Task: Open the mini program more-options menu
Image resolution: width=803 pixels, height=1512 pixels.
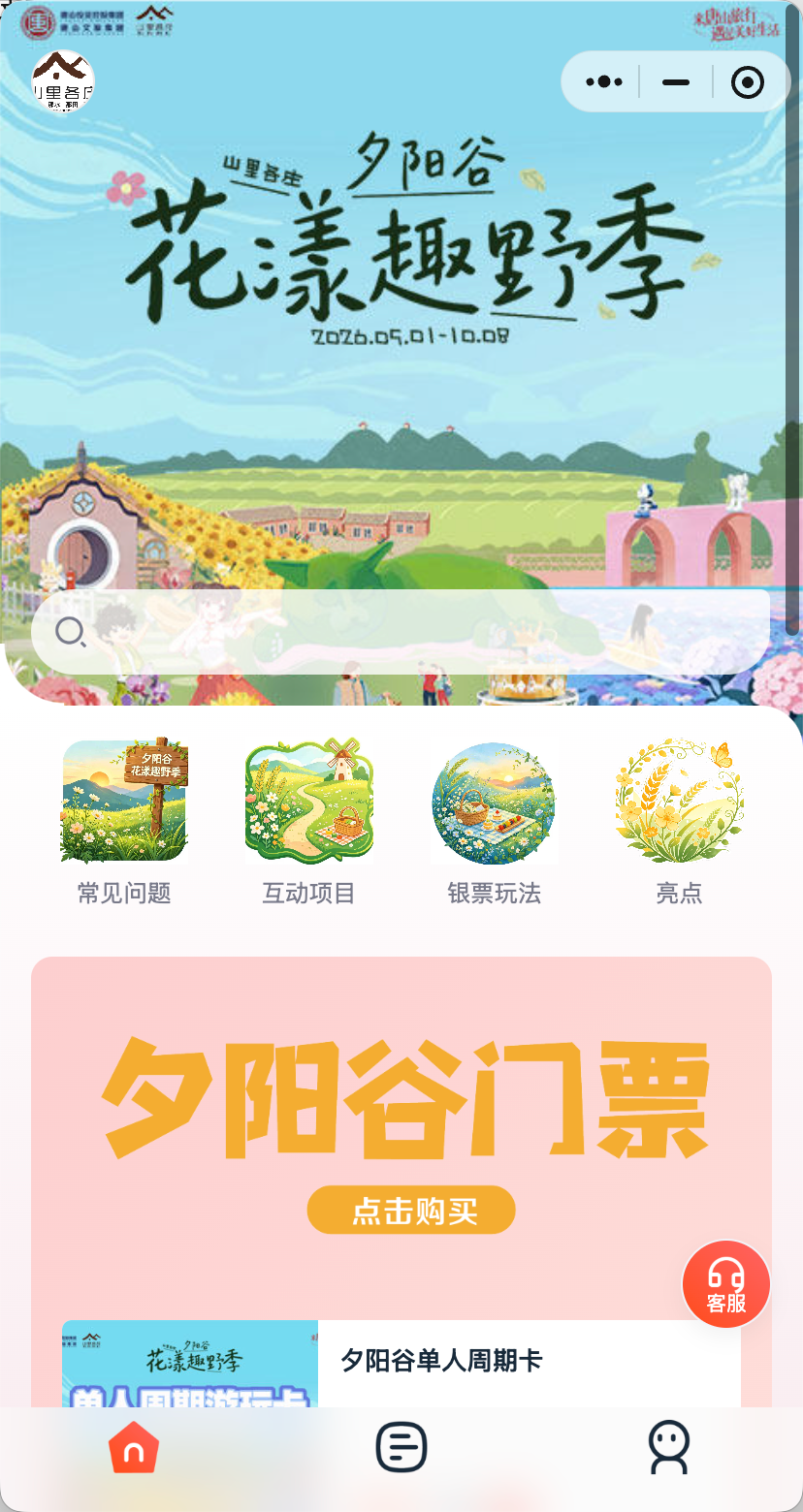Action: tap(604, 82)
